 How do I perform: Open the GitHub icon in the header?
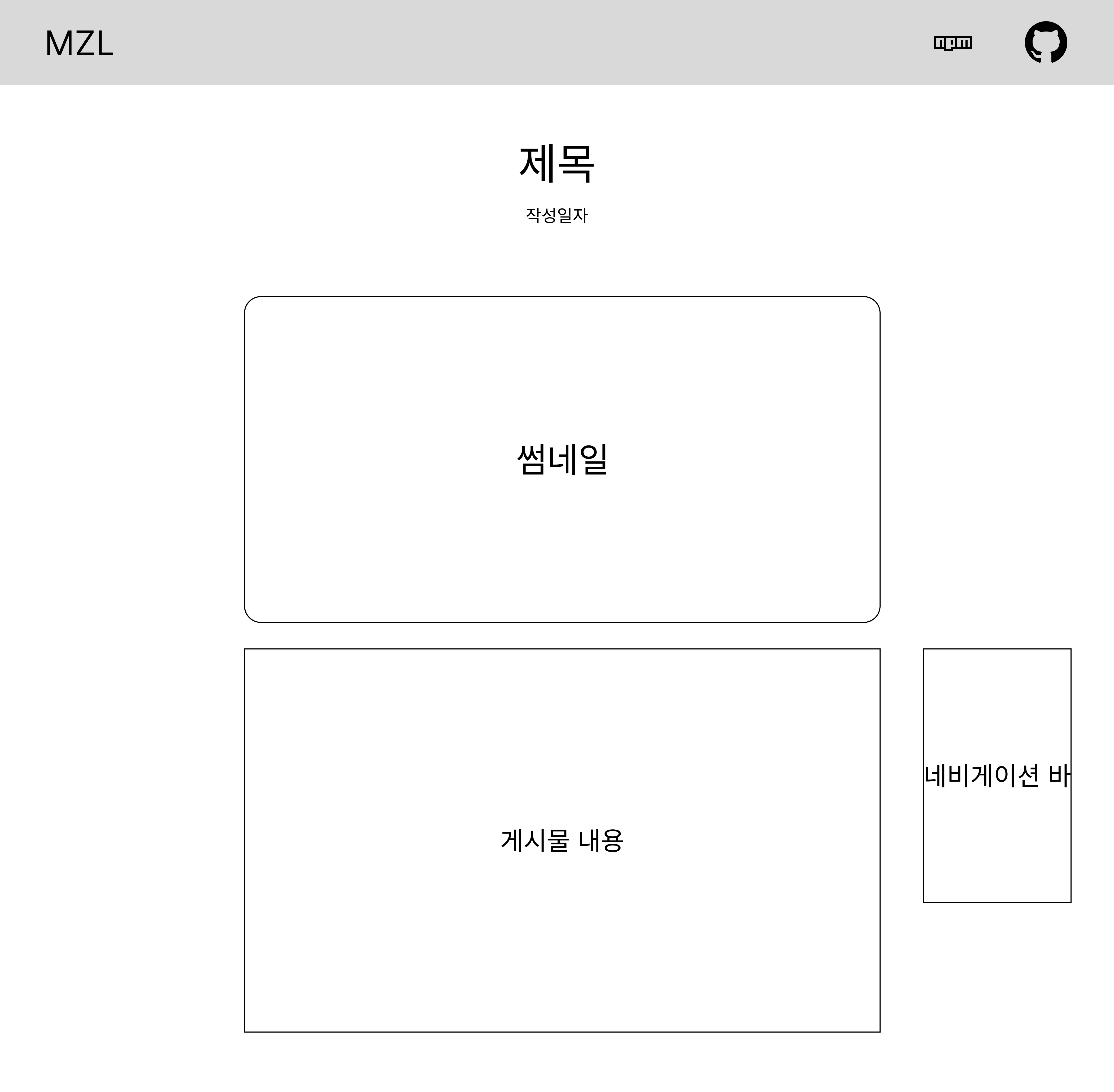(x=1046, y=42)
